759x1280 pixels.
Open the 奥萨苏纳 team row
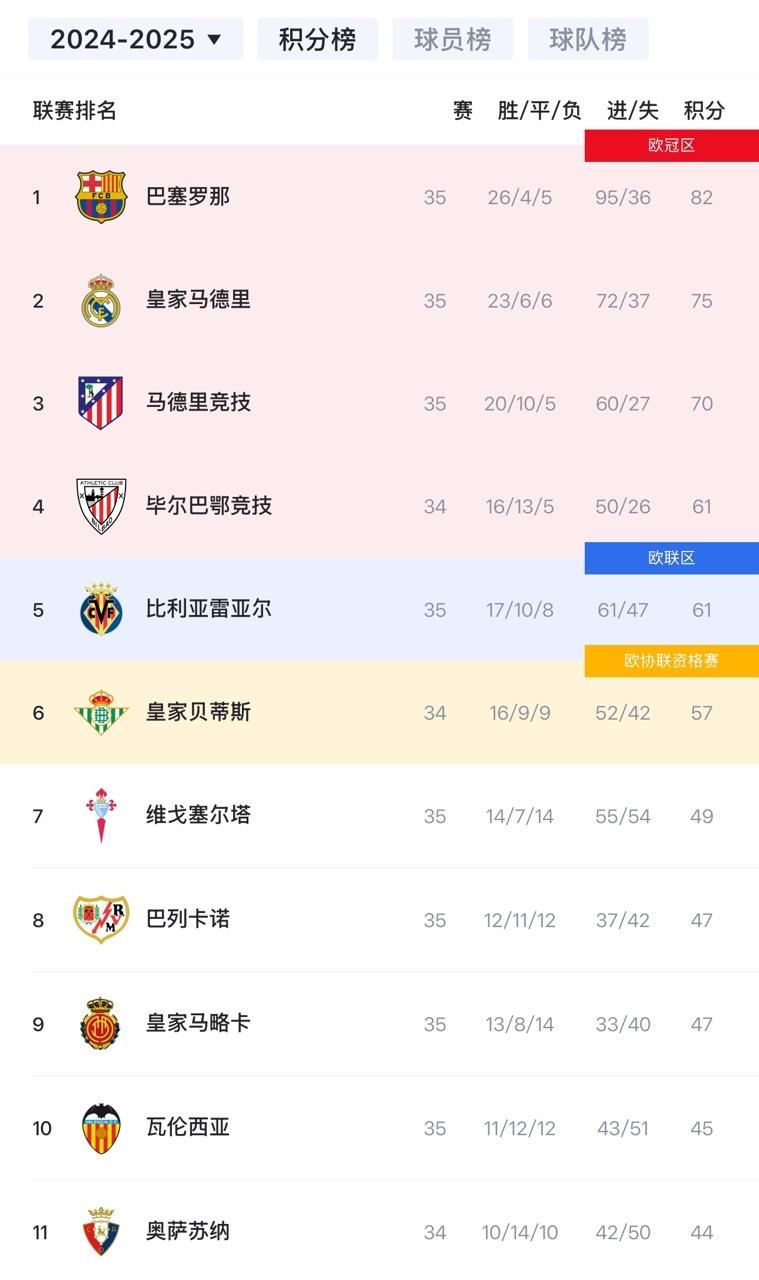tap(379, 1230)
